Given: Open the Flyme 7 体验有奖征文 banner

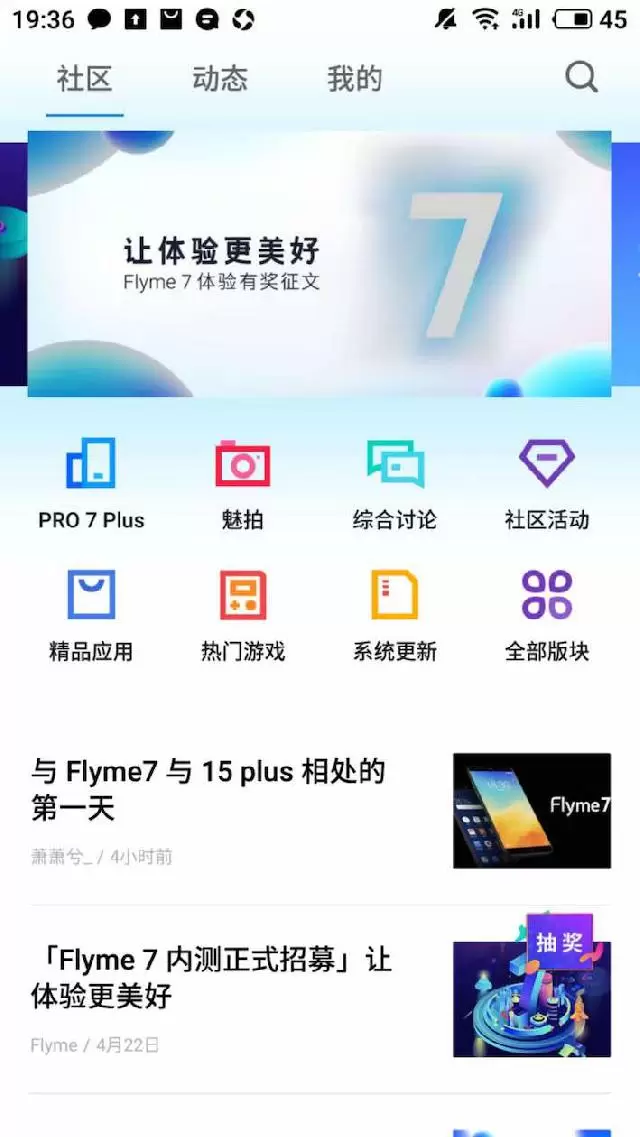Looking at the screenshot, I should click(x=319, y=264).
